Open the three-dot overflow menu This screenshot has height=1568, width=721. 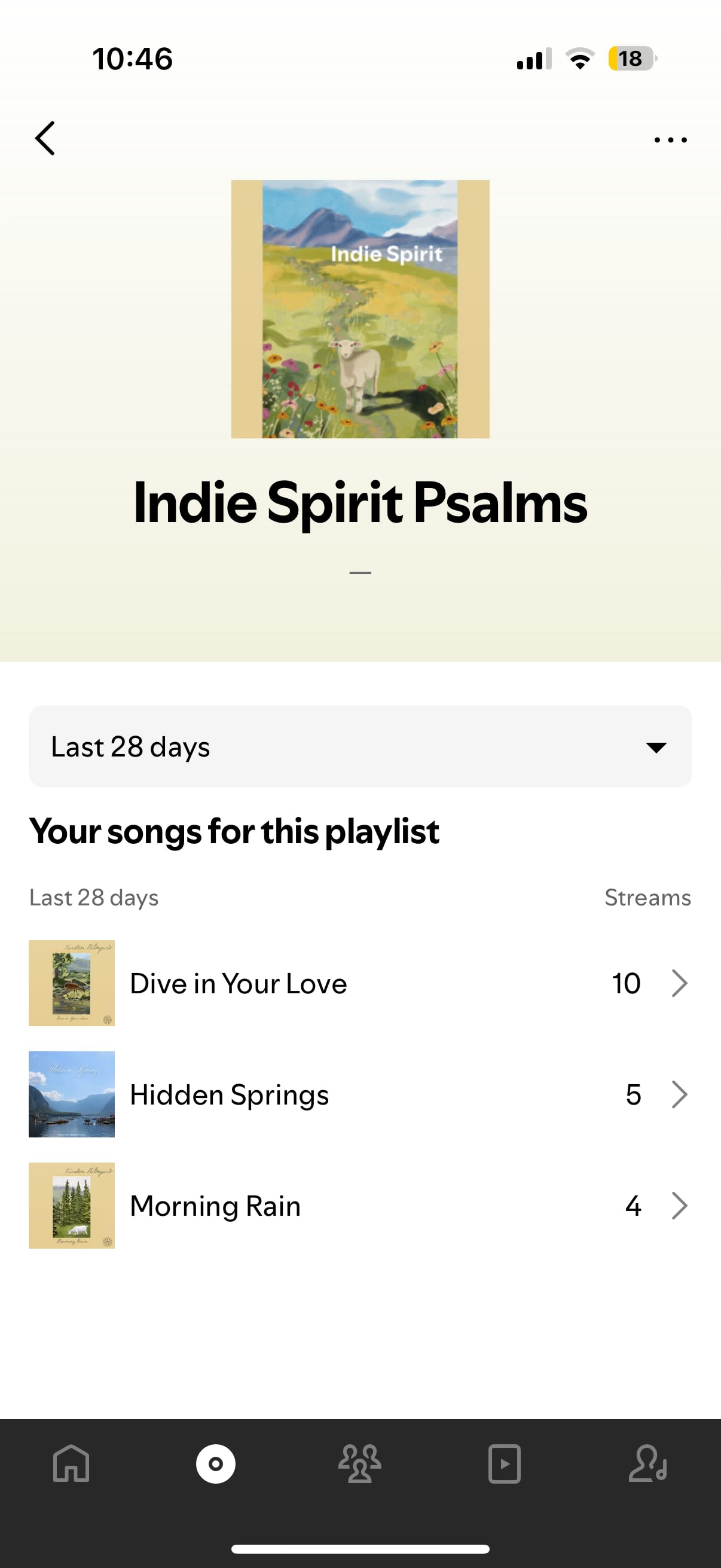[x=670, y=140]
